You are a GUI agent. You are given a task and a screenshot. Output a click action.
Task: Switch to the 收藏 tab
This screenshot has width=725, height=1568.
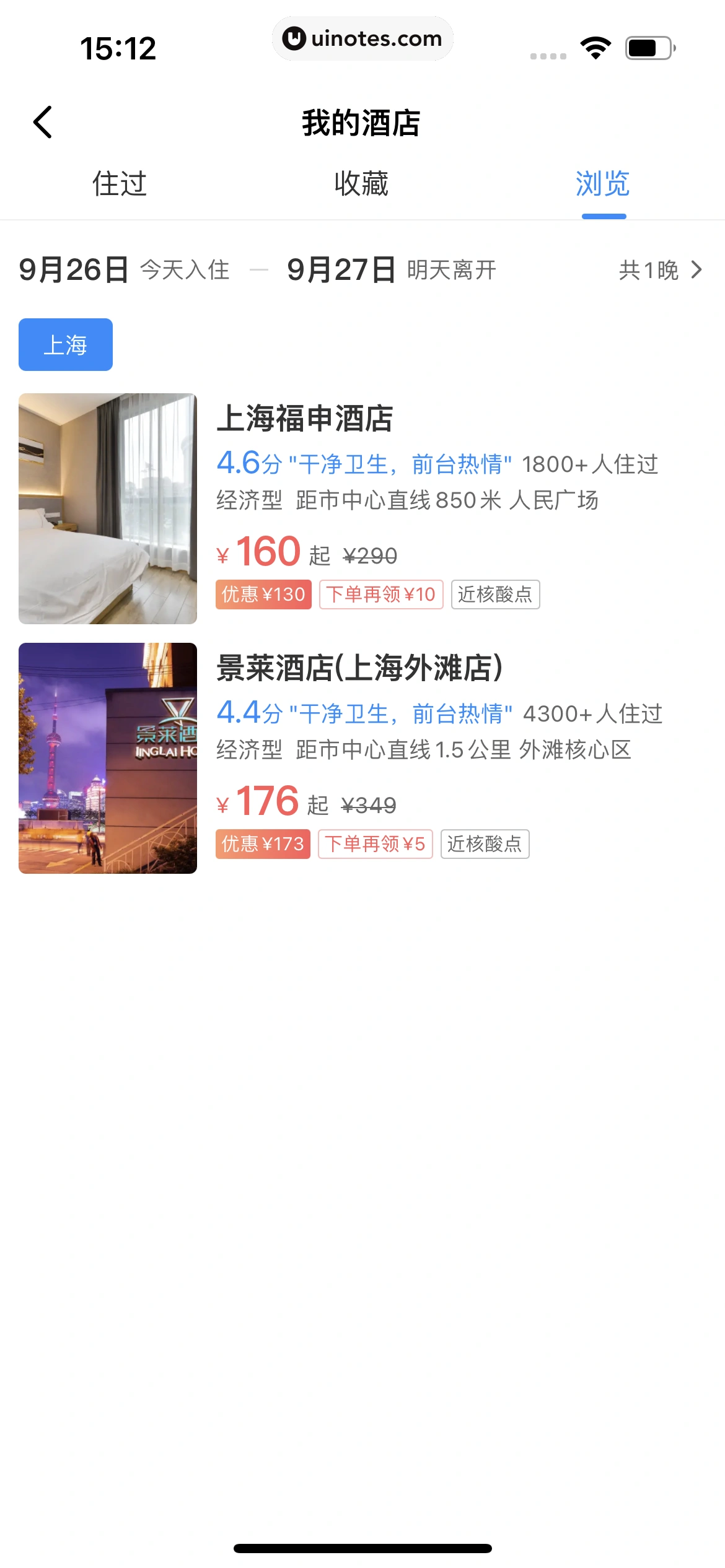coord(361,184)
